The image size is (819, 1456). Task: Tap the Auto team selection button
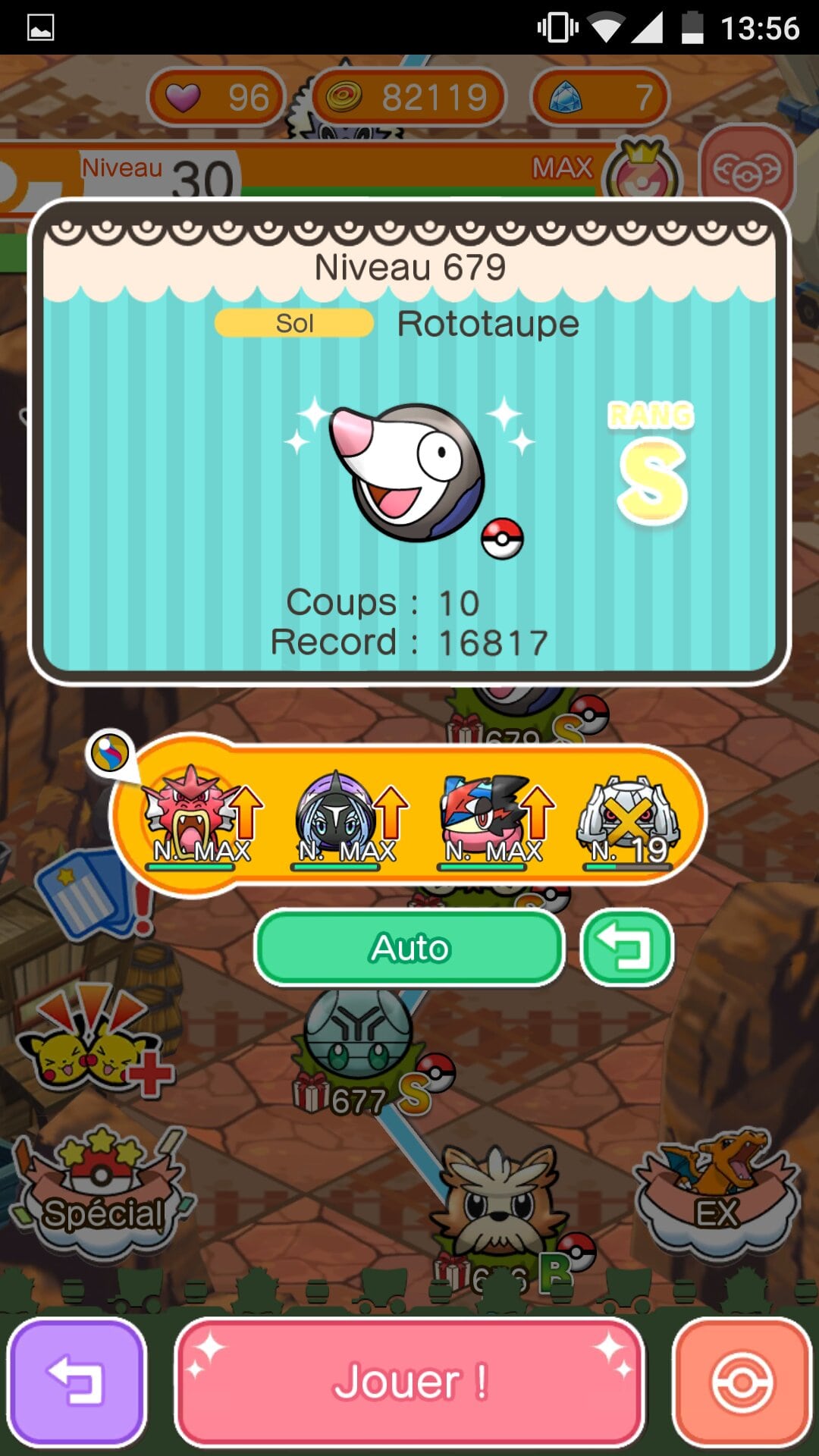[409, 948]
